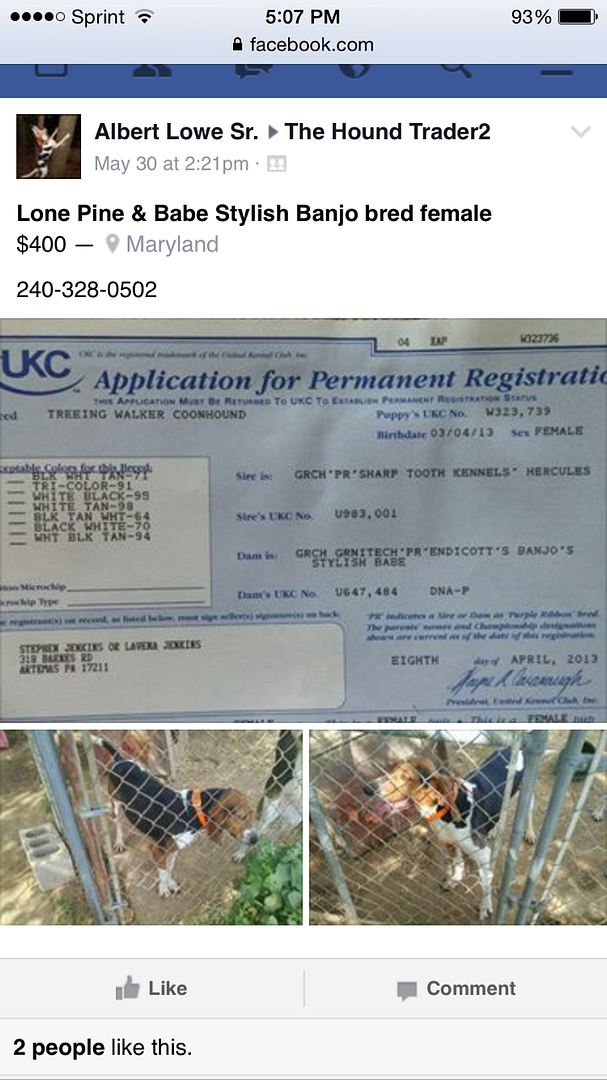The image size is (607, 1080).
Task: Open the right hound photo
Action: pos(457,827)
